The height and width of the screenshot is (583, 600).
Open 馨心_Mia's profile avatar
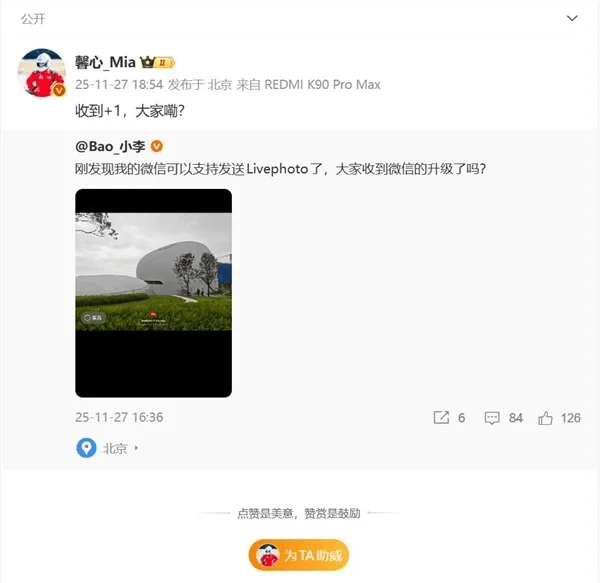pos(42,72)
